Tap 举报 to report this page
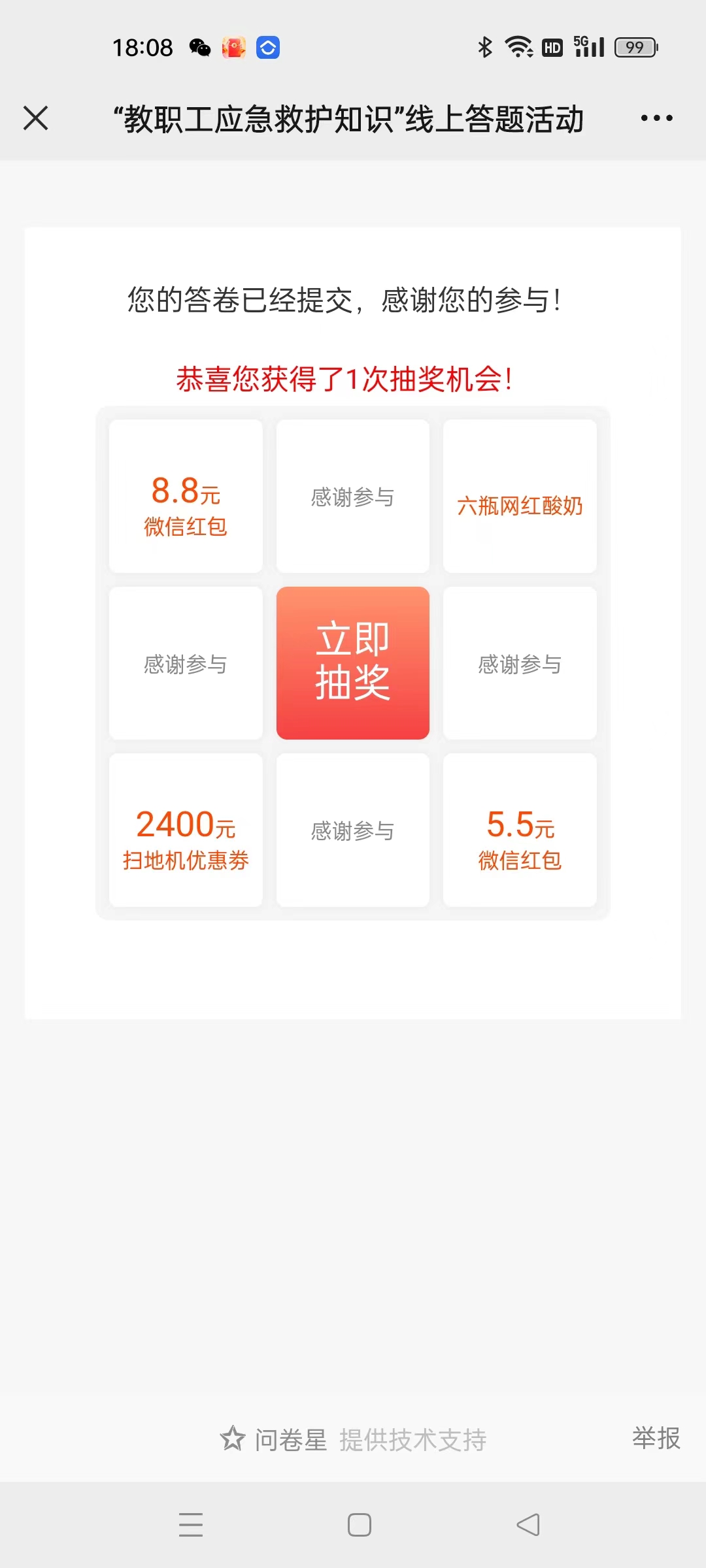Screen dimensions: 706x1568 click(656, 1439)
